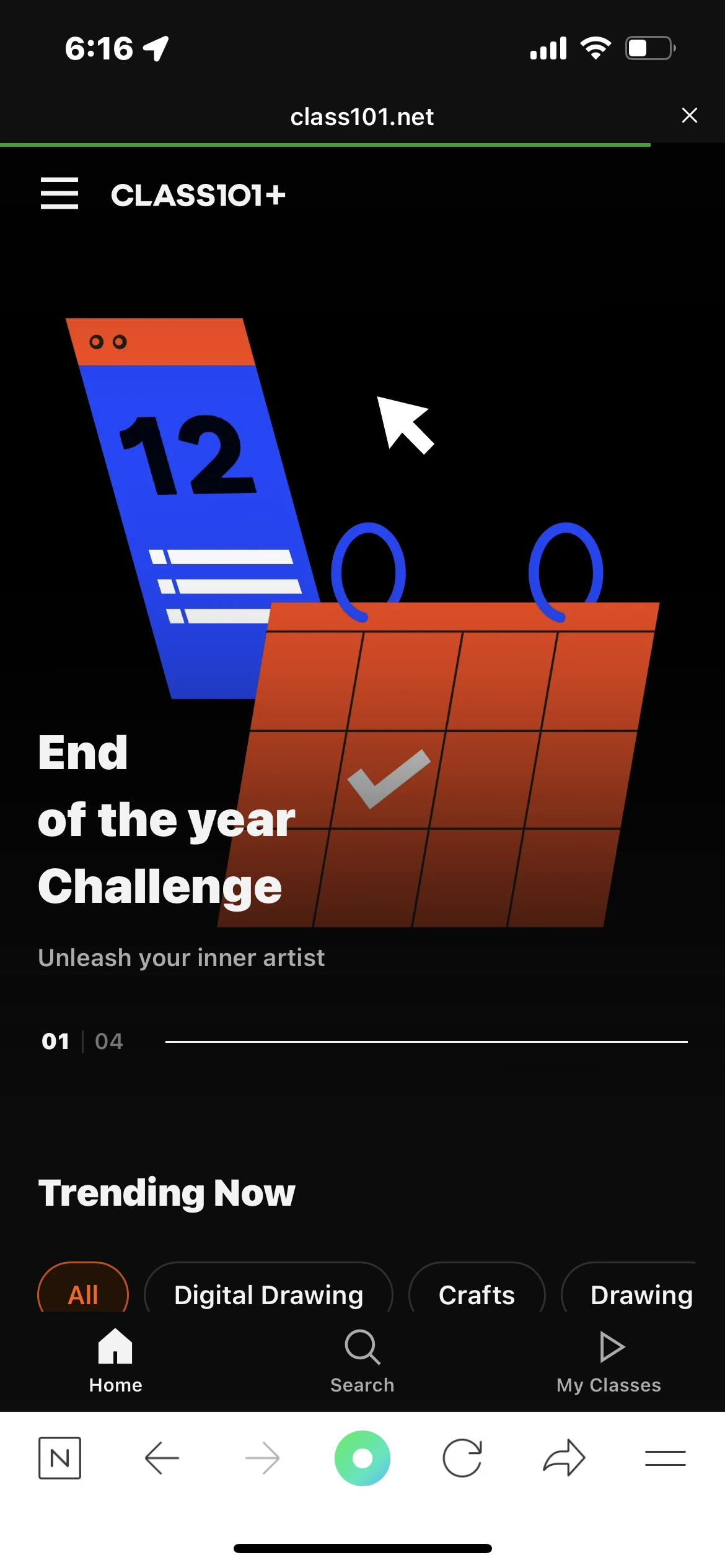Share this page

tap(564, 1458)
